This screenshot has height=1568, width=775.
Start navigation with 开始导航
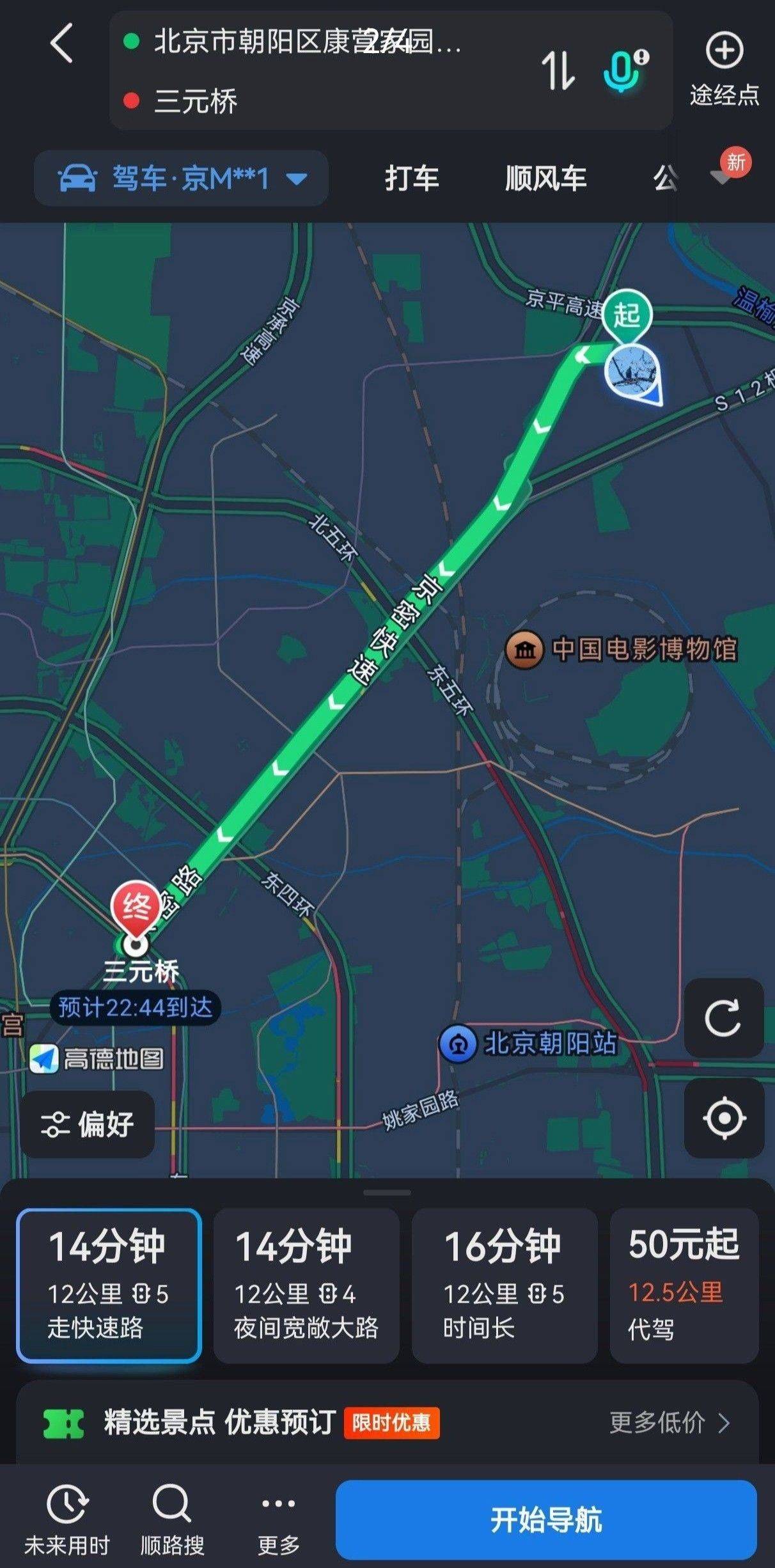[x=546, y=1520]
